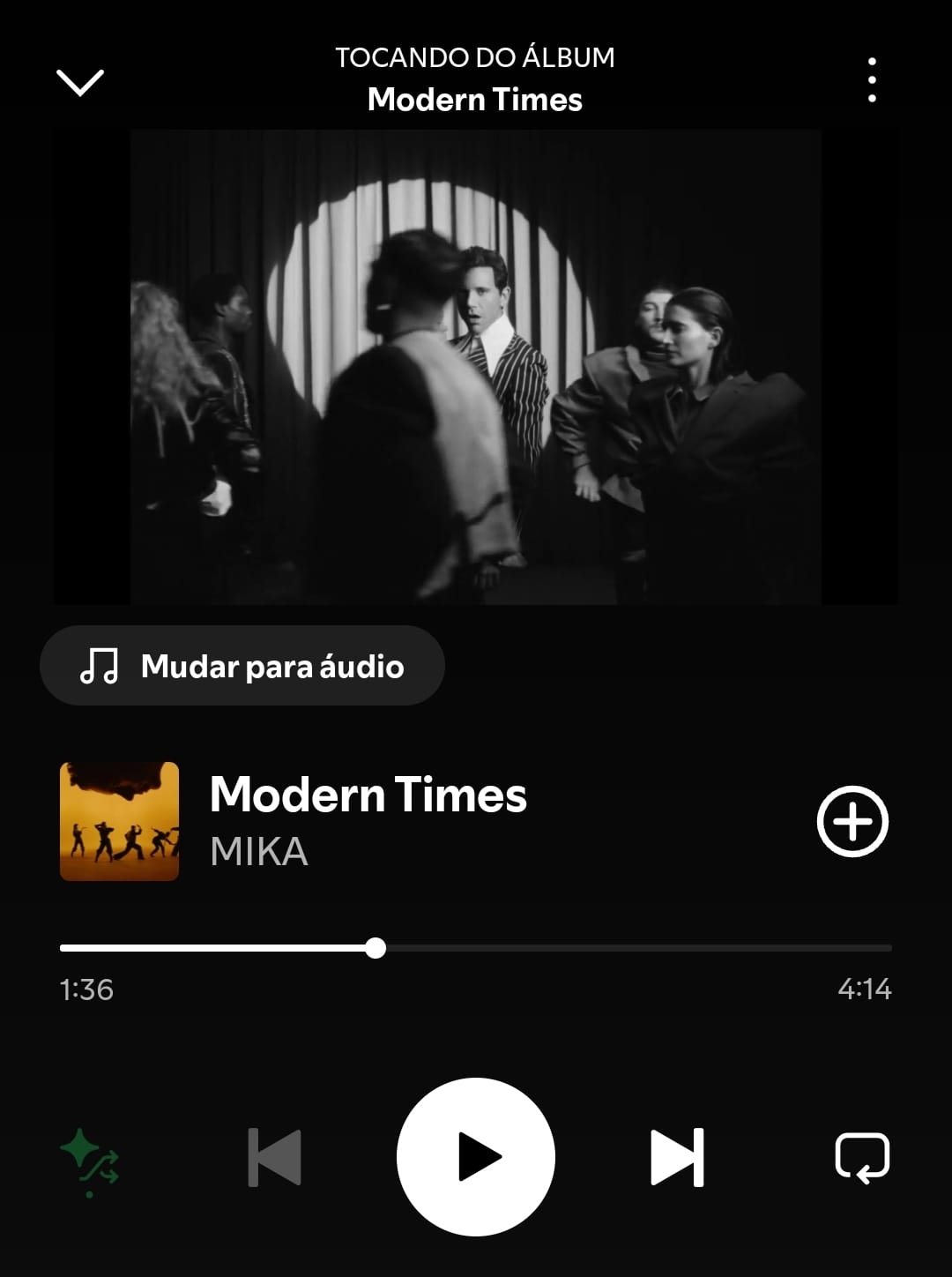The width and height of the screenshot is (952, 1277).
Task: Open the Modern Times album header text
Action: (474, 100)
